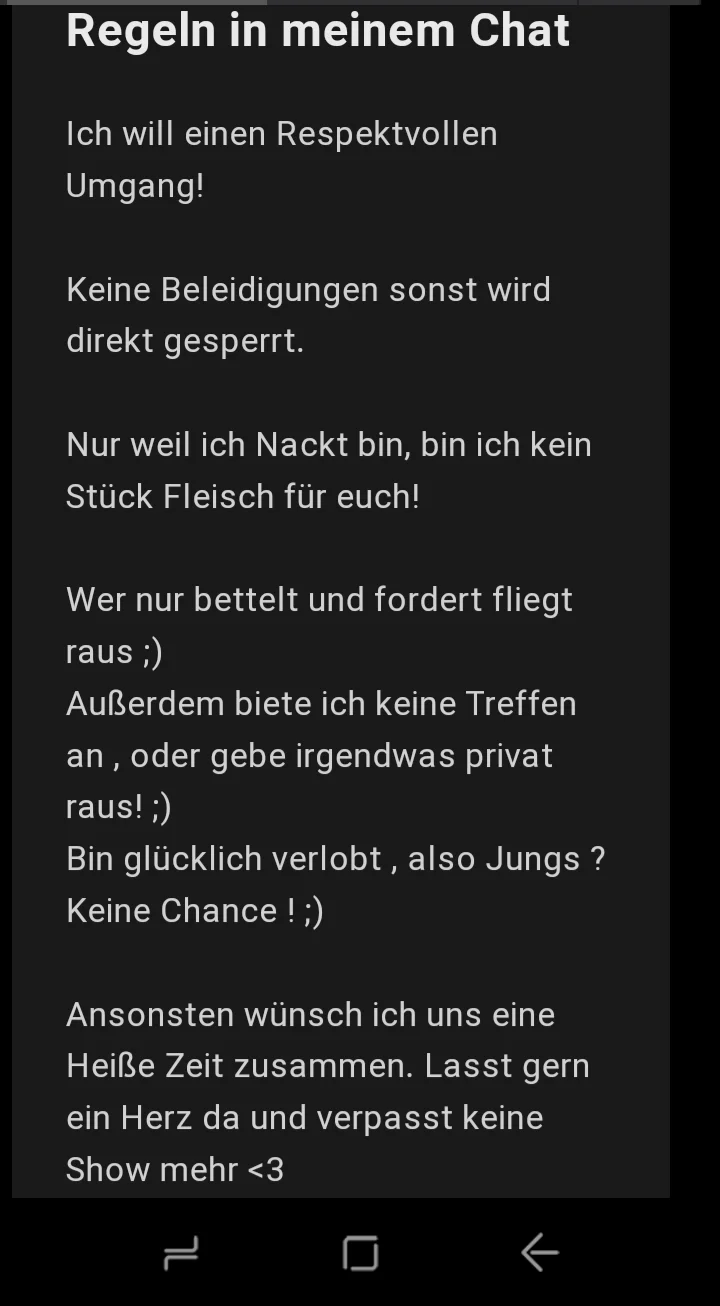Open the recent apps view
720x1306 pixels.
tap(181, 1252)
